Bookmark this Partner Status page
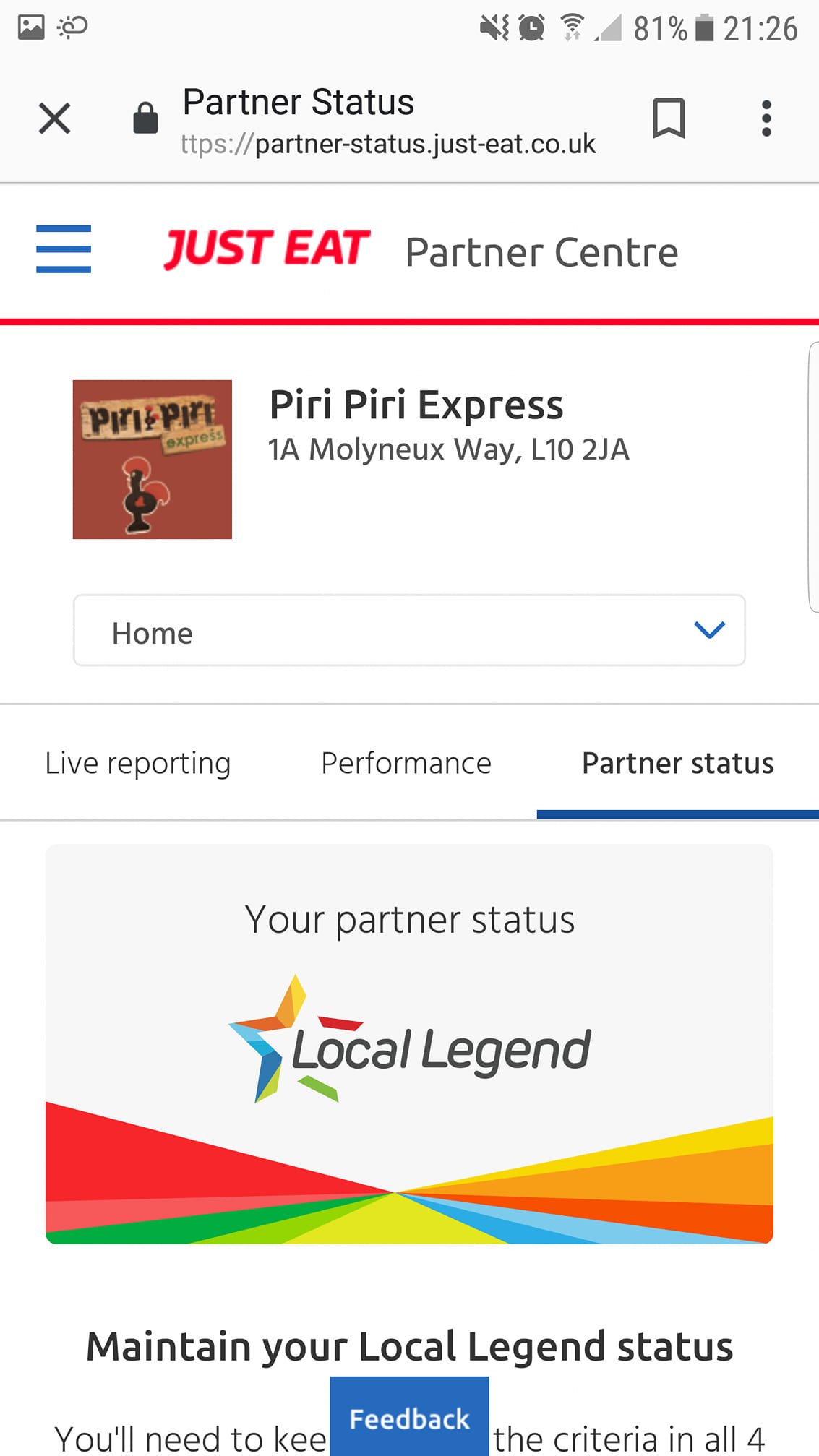Viewport: 819px width, 1456px height. coord(668,119)
